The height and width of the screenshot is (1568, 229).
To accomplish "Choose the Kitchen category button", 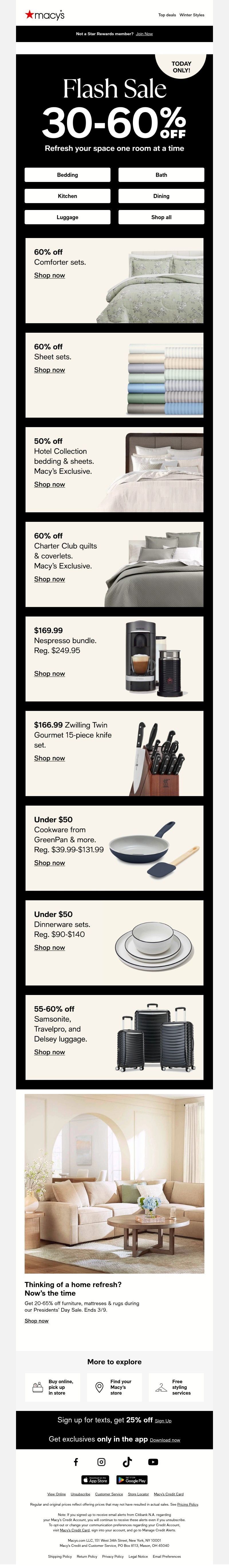I will 68,196.
